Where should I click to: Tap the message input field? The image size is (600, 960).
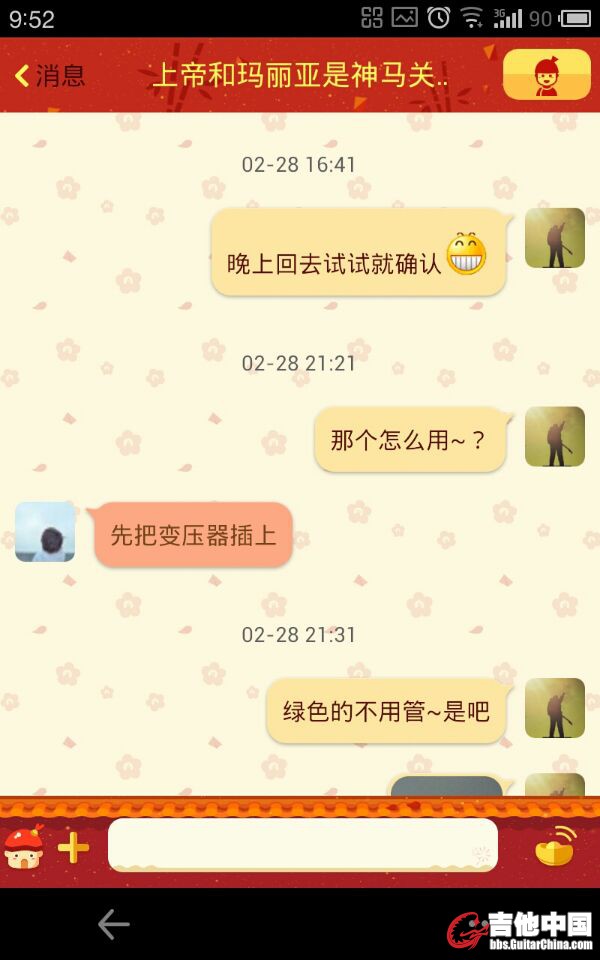pyautogui.click(x=302, y=845)
